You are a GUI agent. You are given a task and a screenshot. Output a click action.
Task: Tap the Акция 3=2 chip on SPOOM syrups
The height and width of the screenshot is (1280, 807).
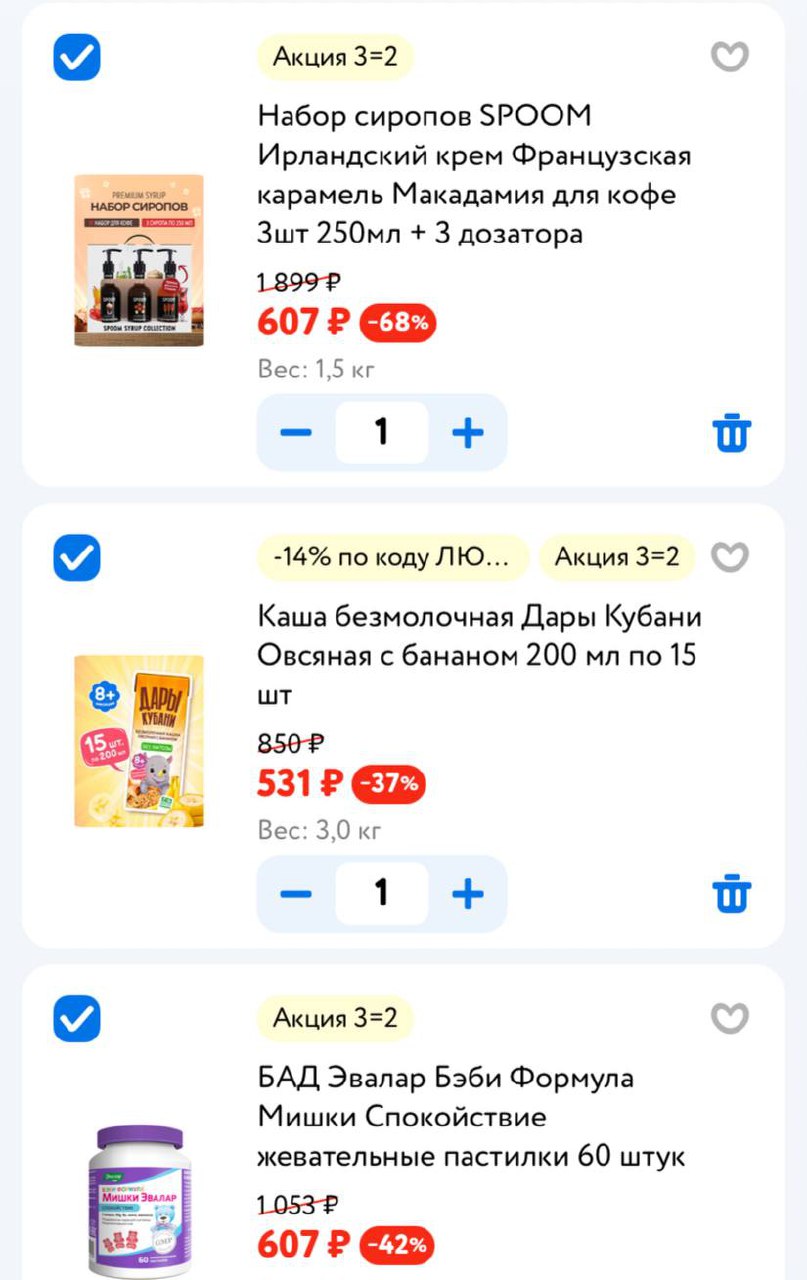(x=335, y=56)
